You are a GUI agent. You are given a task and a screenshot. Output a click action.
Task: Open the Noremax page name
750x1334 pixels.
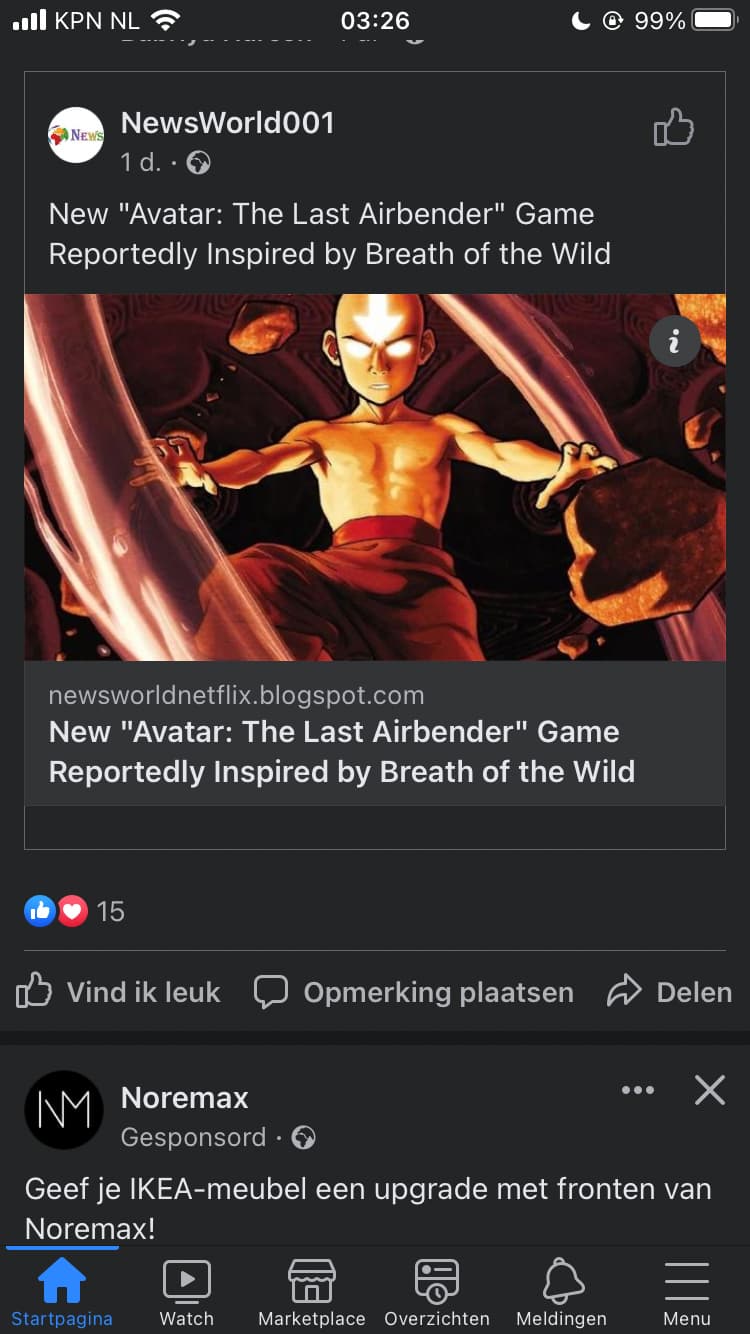[185, 1097]
